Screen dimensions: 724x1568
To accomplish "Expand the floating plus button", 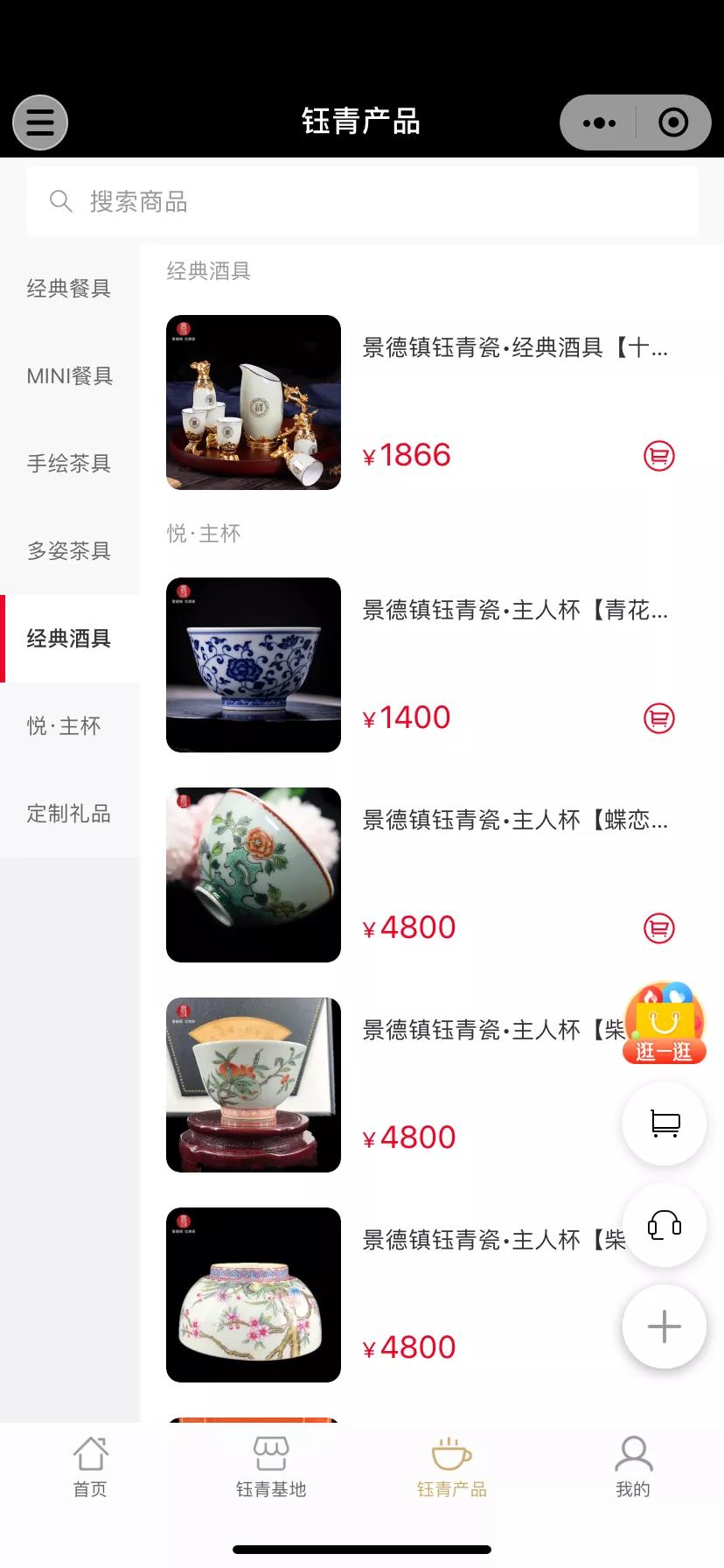I will click(665, 1326).
